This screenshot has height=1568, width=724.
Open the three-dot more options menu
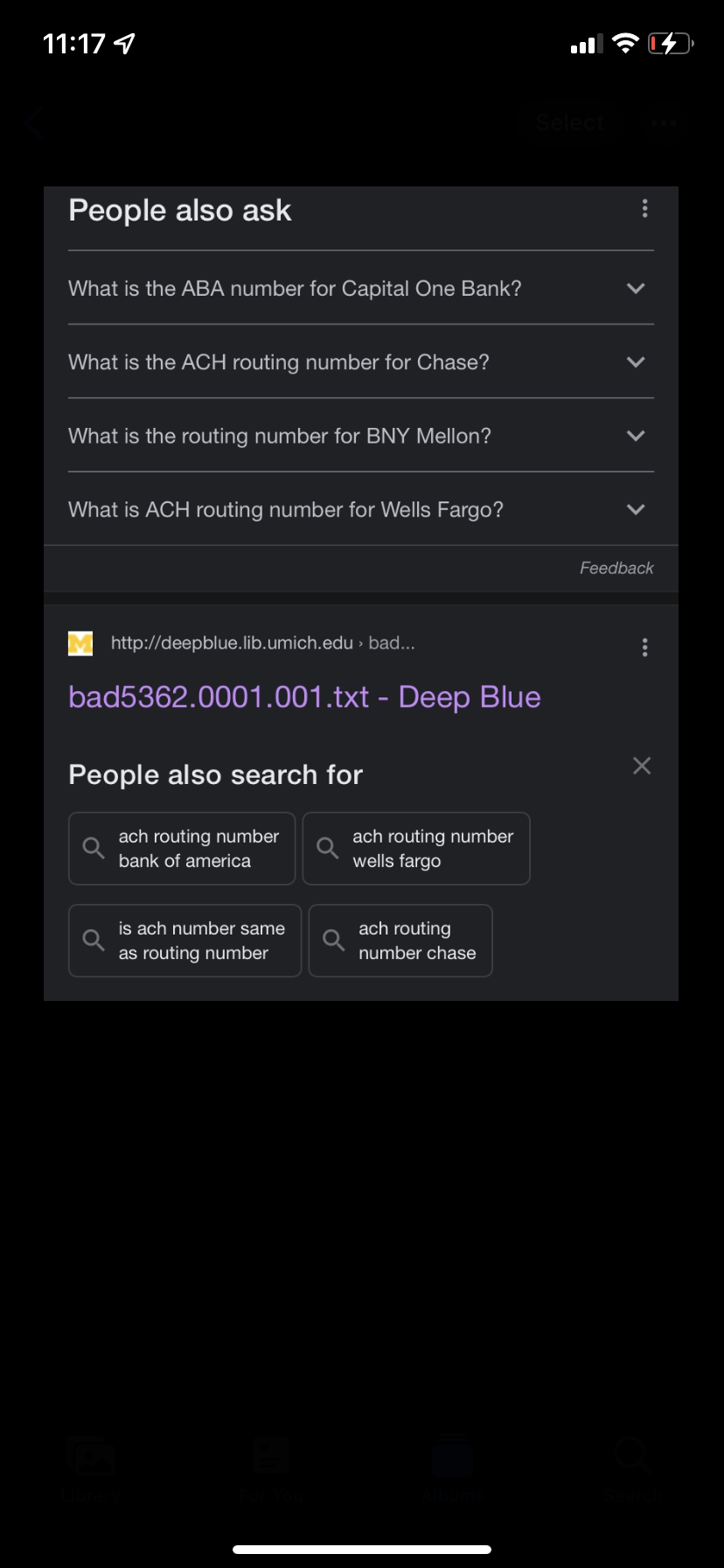[664, 123]
